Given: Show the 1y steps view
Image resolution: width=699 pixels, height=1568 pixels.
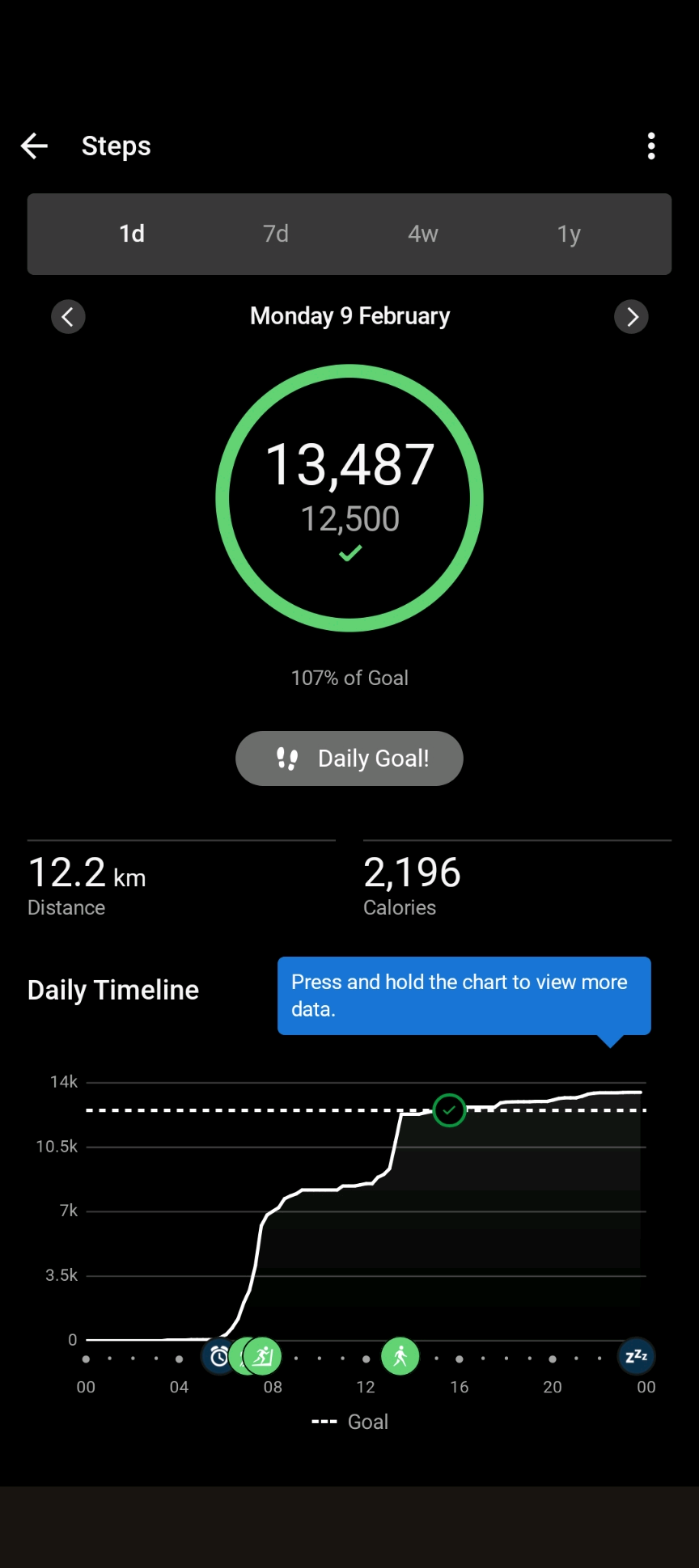Looking at the screenshot, I should pos(569,234).
